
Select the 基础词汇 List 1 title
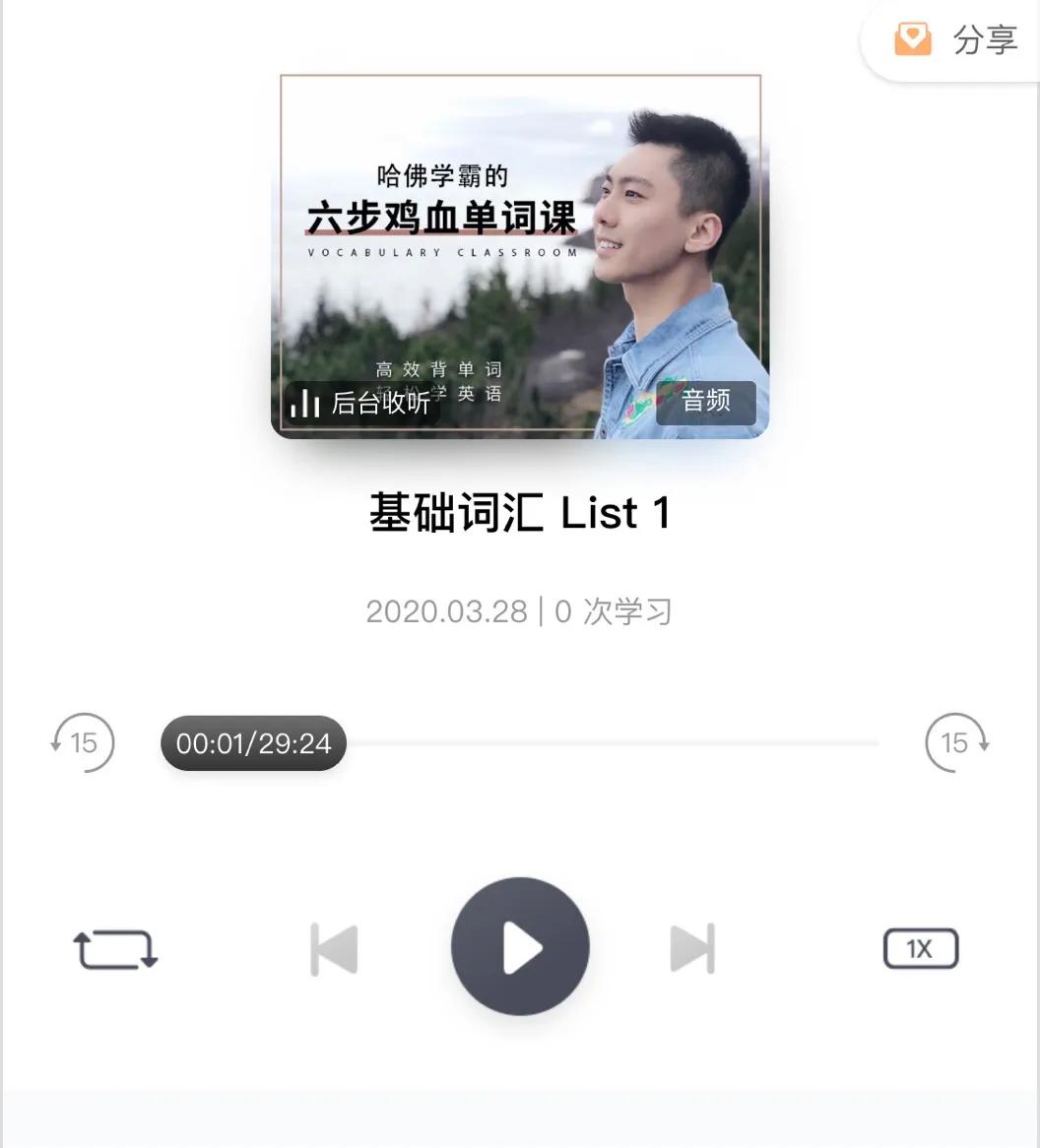click(520, 513)
